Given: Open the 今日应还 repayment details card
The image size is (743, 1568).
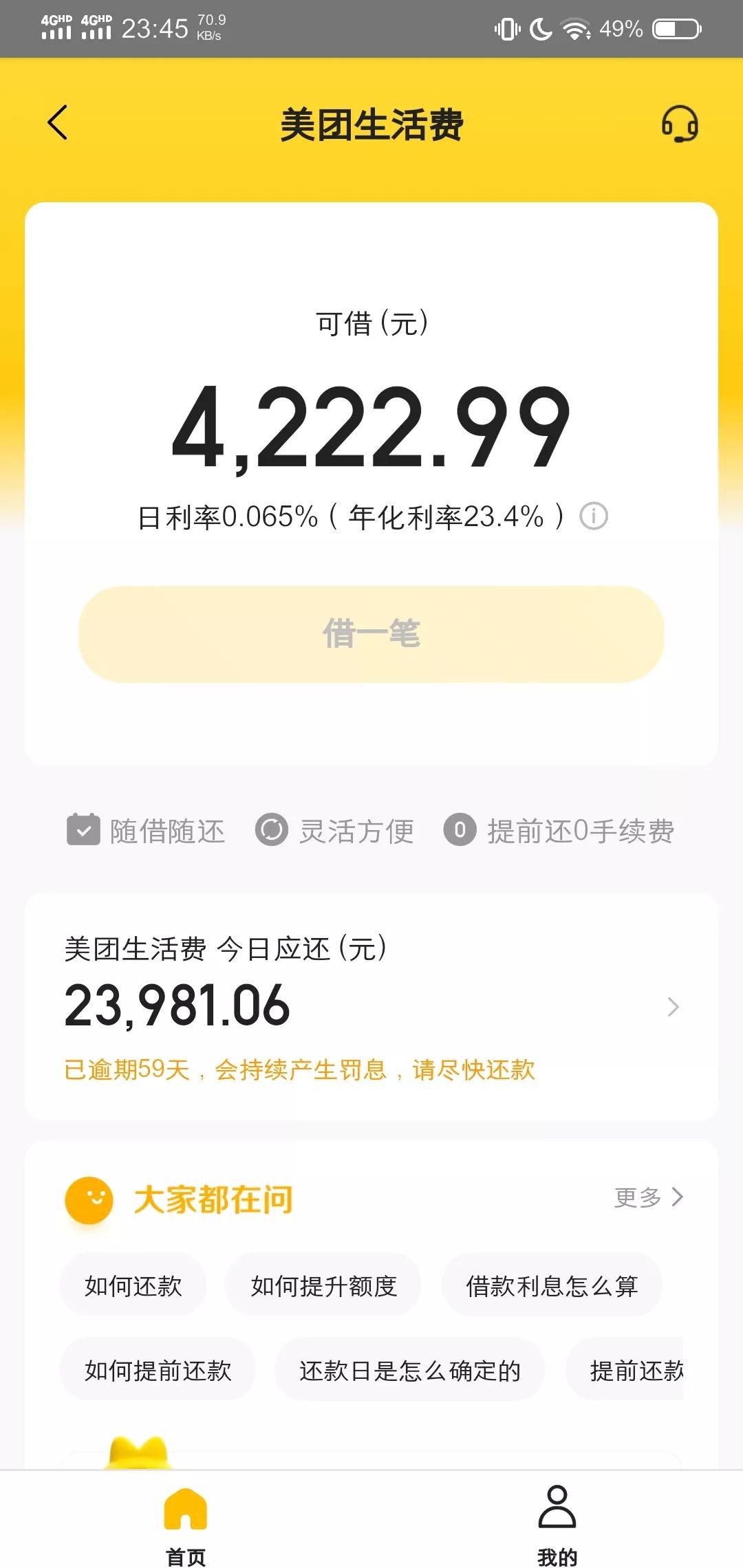Looking at the screenshot, I should 371,1007.
